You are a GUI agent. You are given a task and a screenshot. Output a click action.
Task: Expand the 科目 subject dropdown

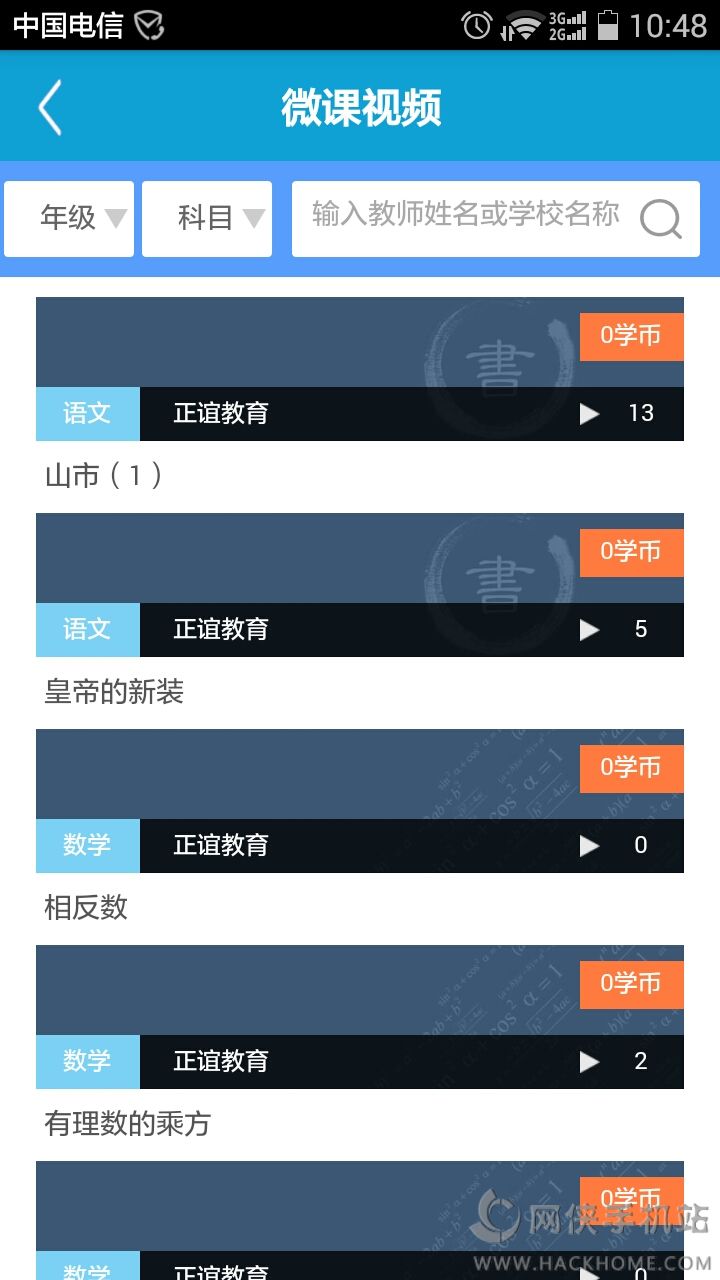click(207, 218)
